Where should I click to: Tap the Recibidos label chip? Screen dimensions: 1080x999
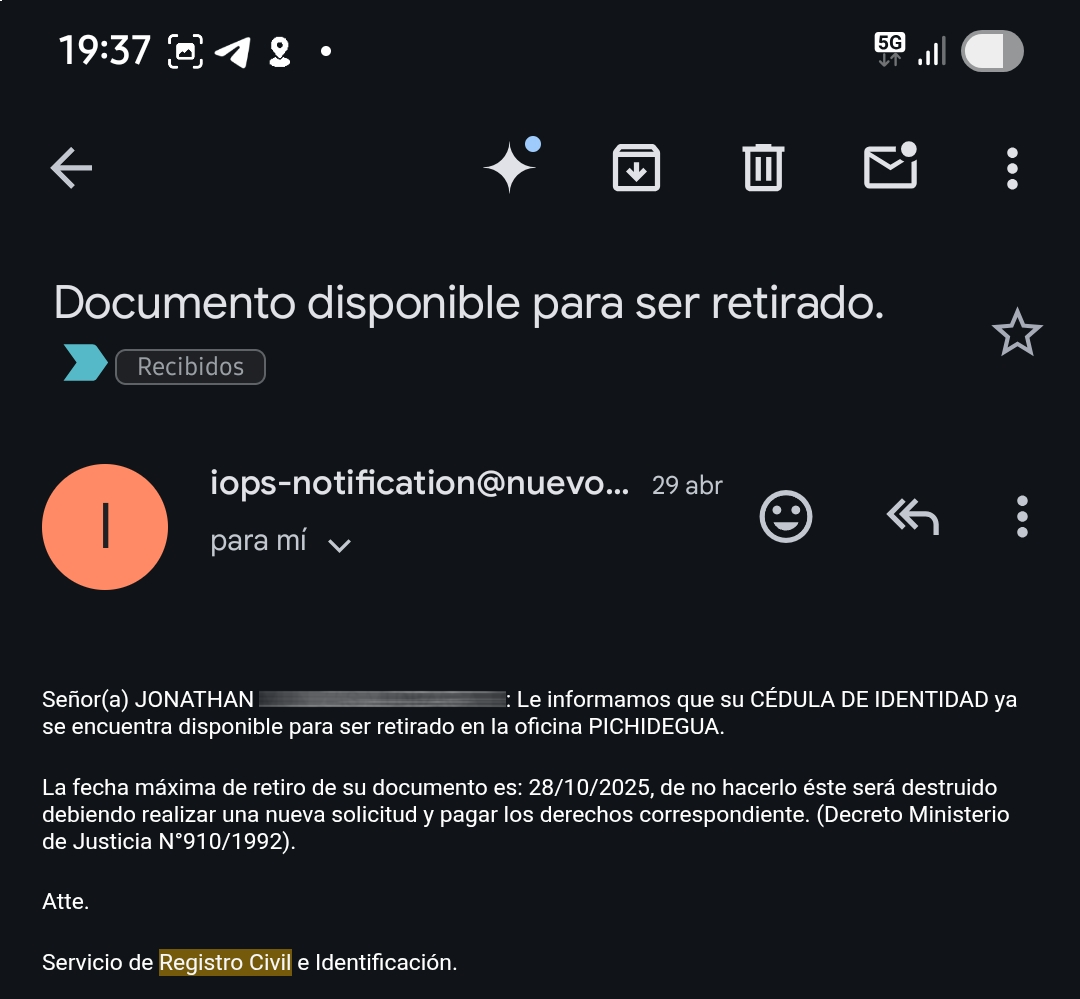190,367
